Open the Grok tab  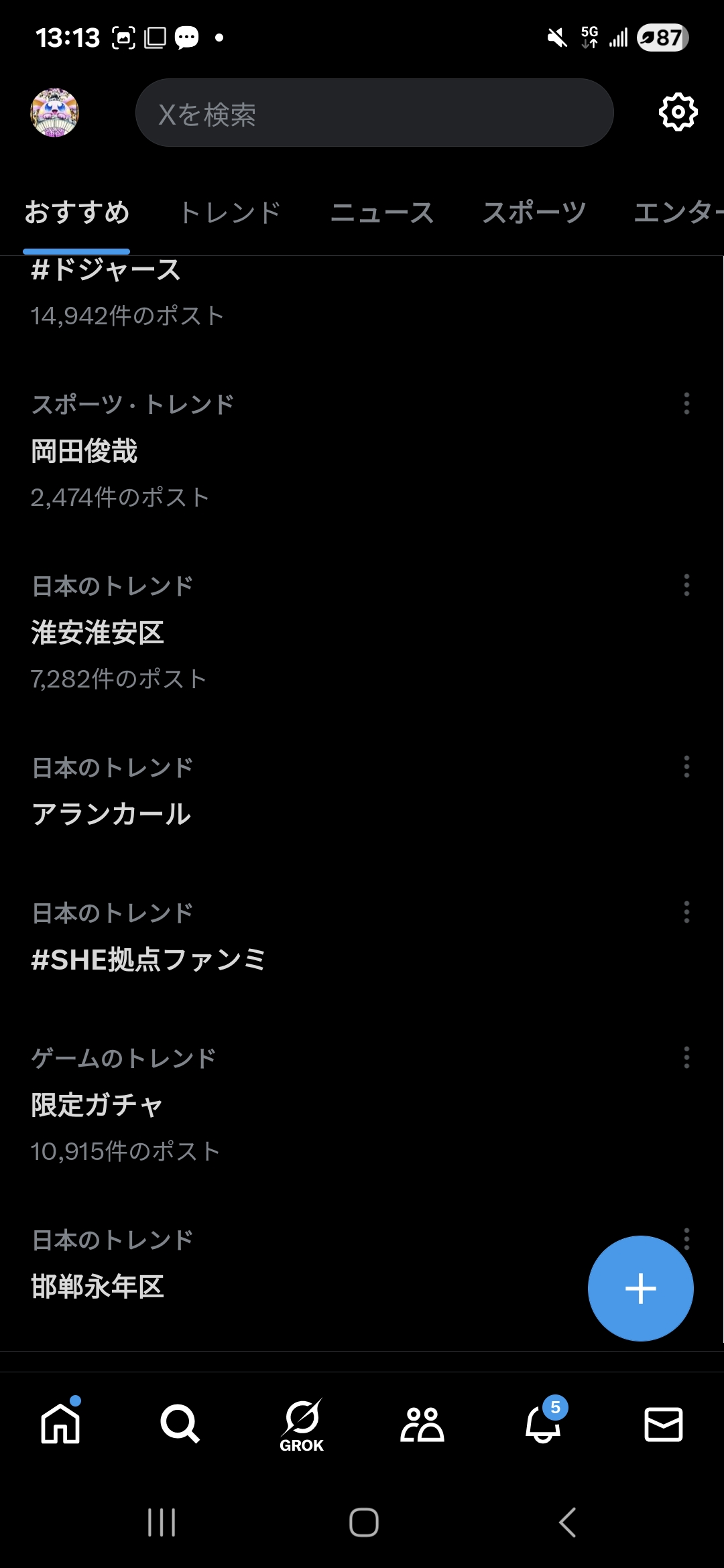(302, 1425)
